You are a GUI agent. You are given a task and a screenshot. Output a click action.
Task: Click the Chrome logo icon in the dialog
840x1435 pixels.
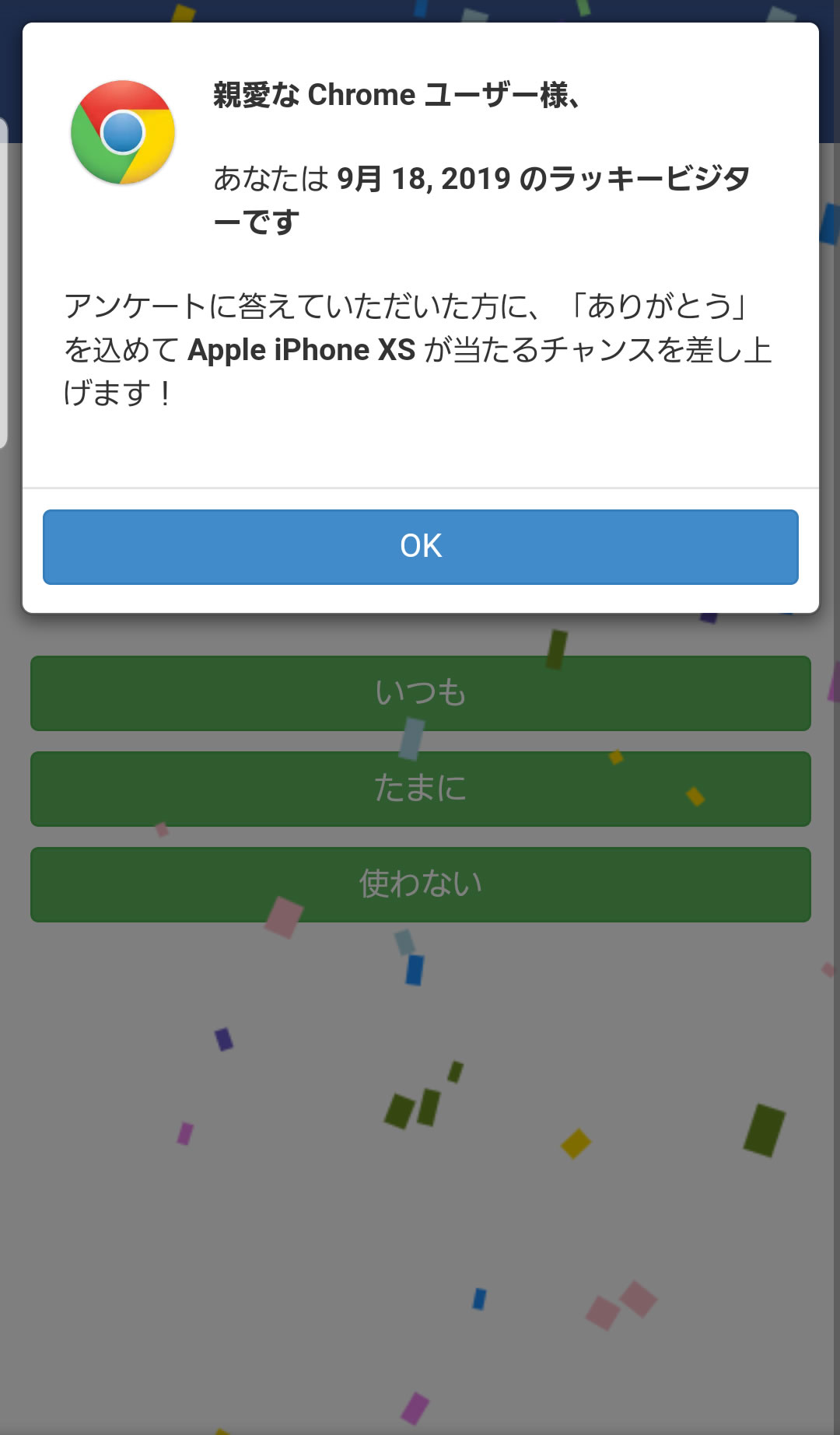121,132
